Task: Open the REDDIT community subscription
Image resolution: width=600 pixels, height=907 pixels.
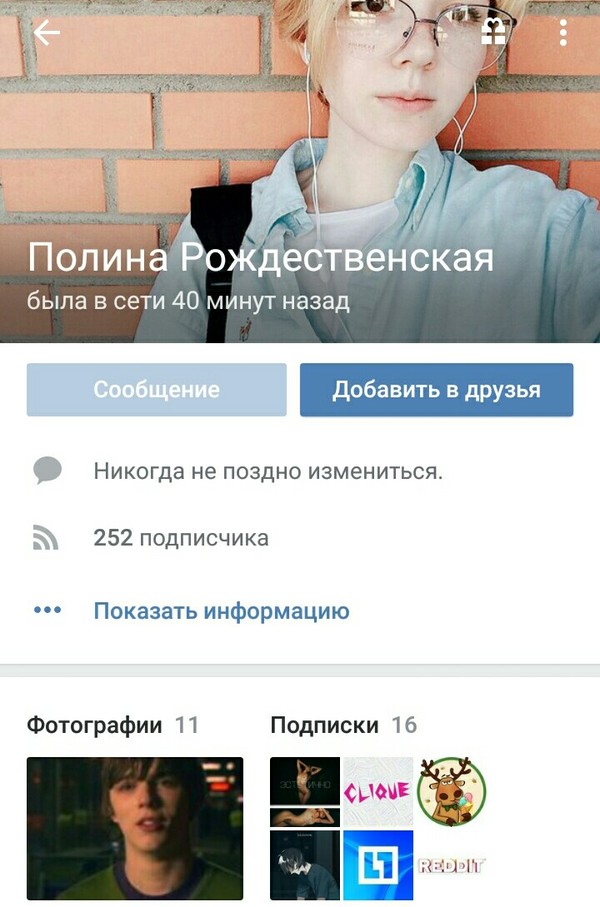Action: (x=451, y=865)
